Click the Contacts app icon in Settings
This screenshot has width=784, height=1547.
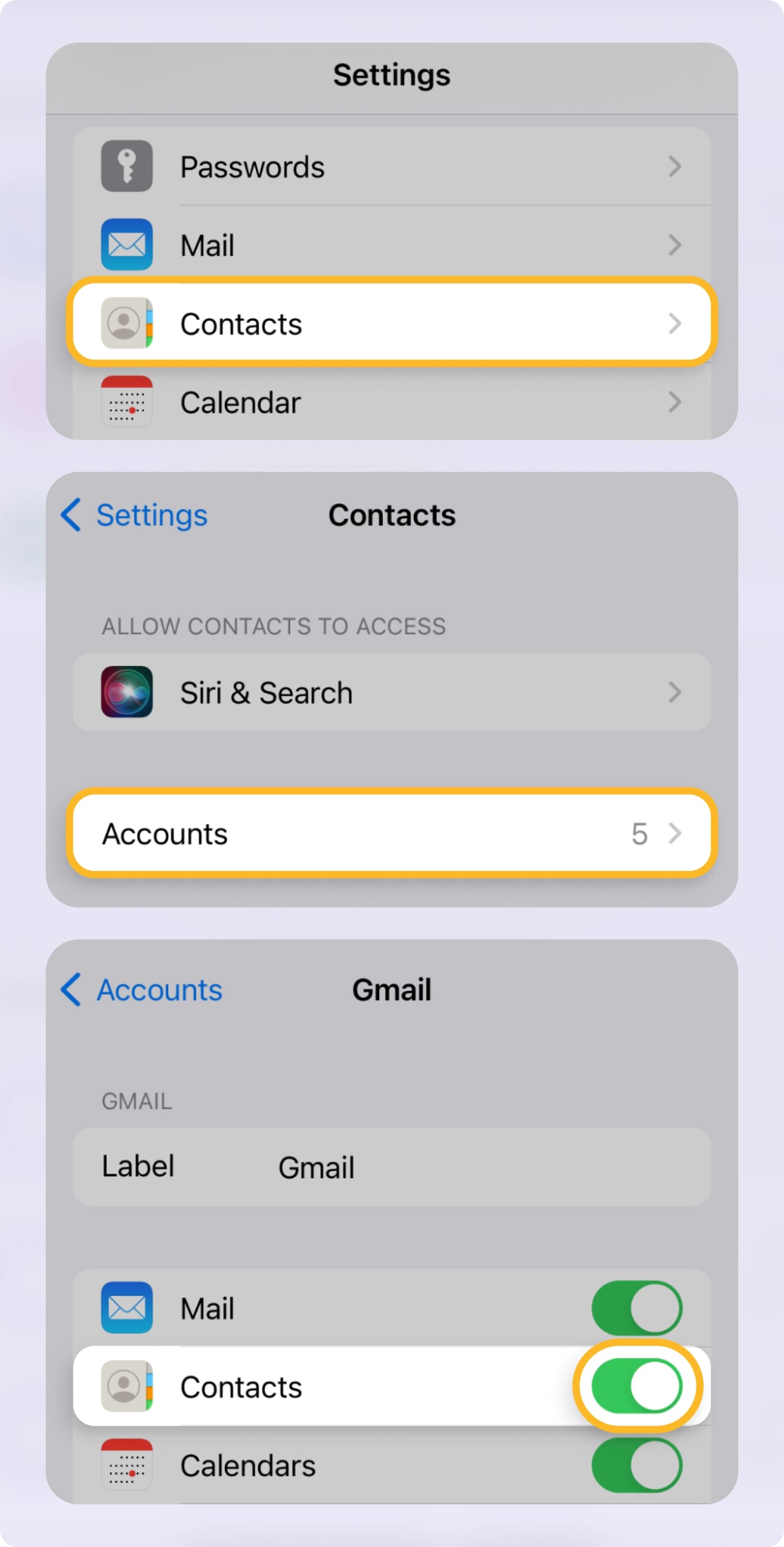click(126, 324)
